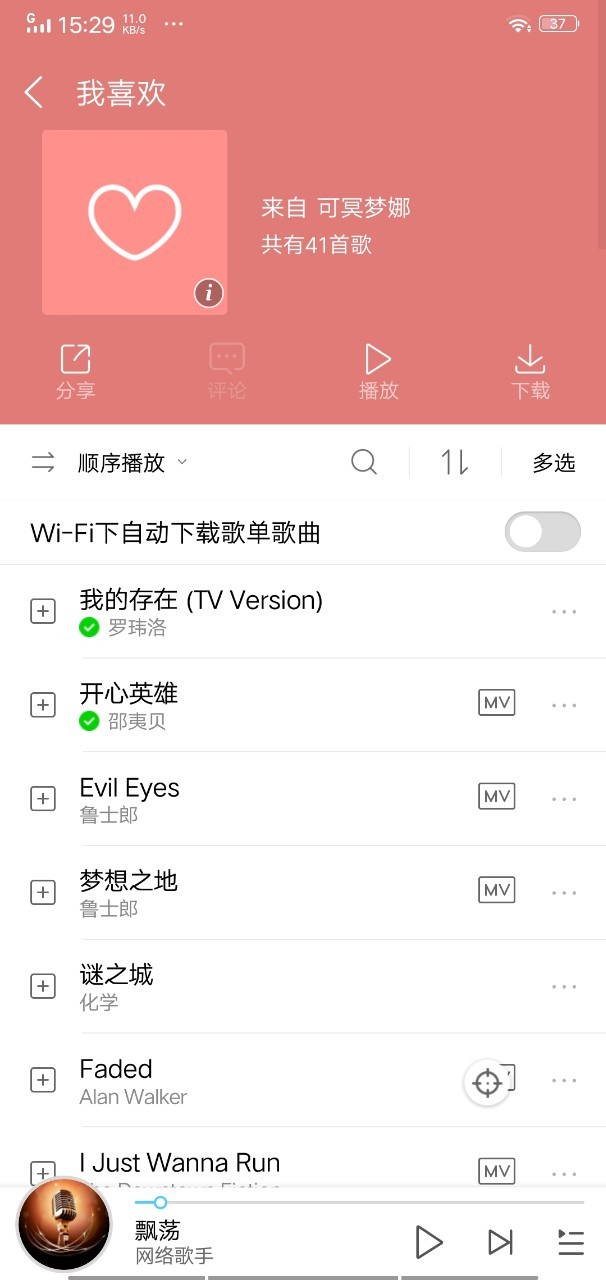Add 开心英雄 to the play queue

tap(43, 705)
